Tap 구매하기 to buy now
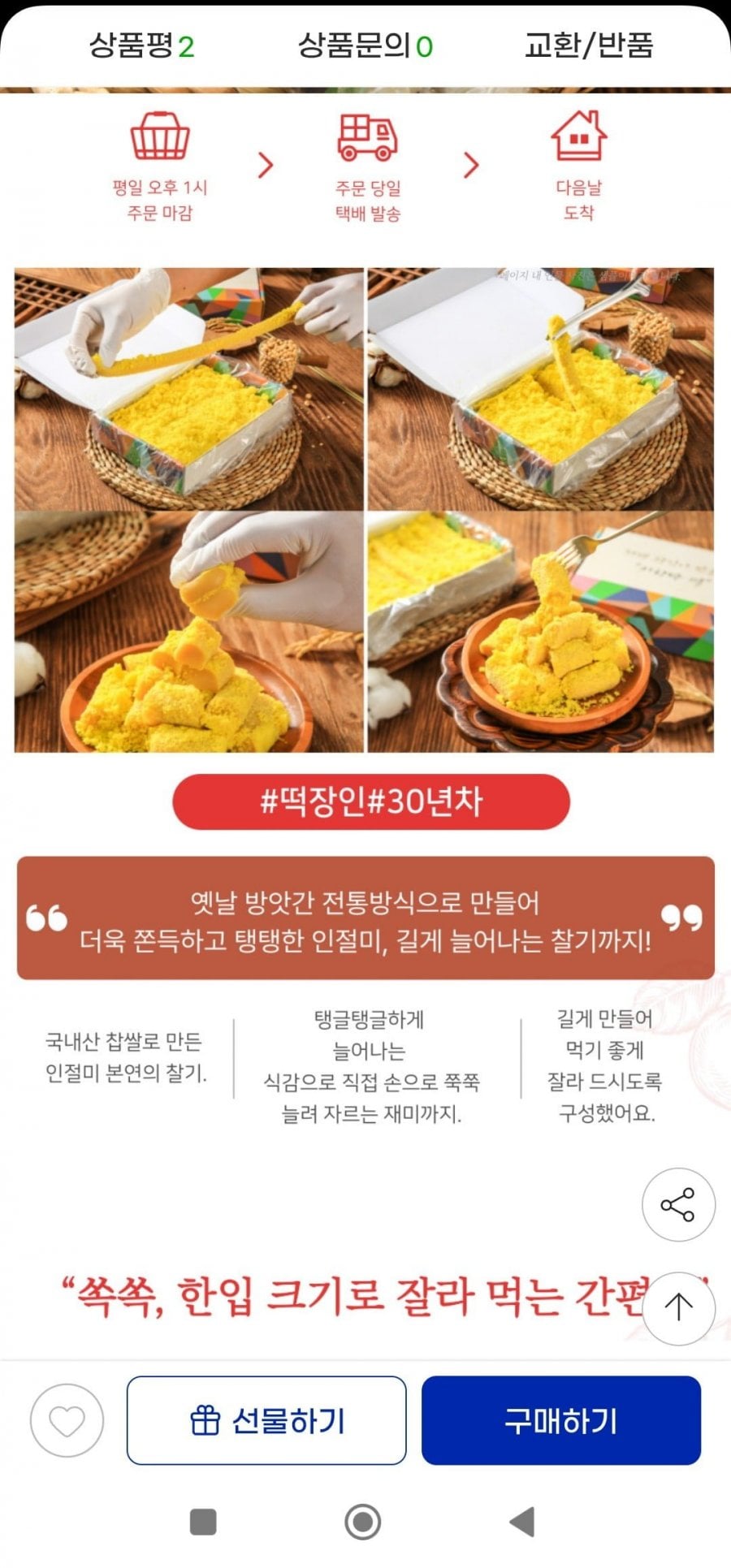 (x=561, y=1420)
